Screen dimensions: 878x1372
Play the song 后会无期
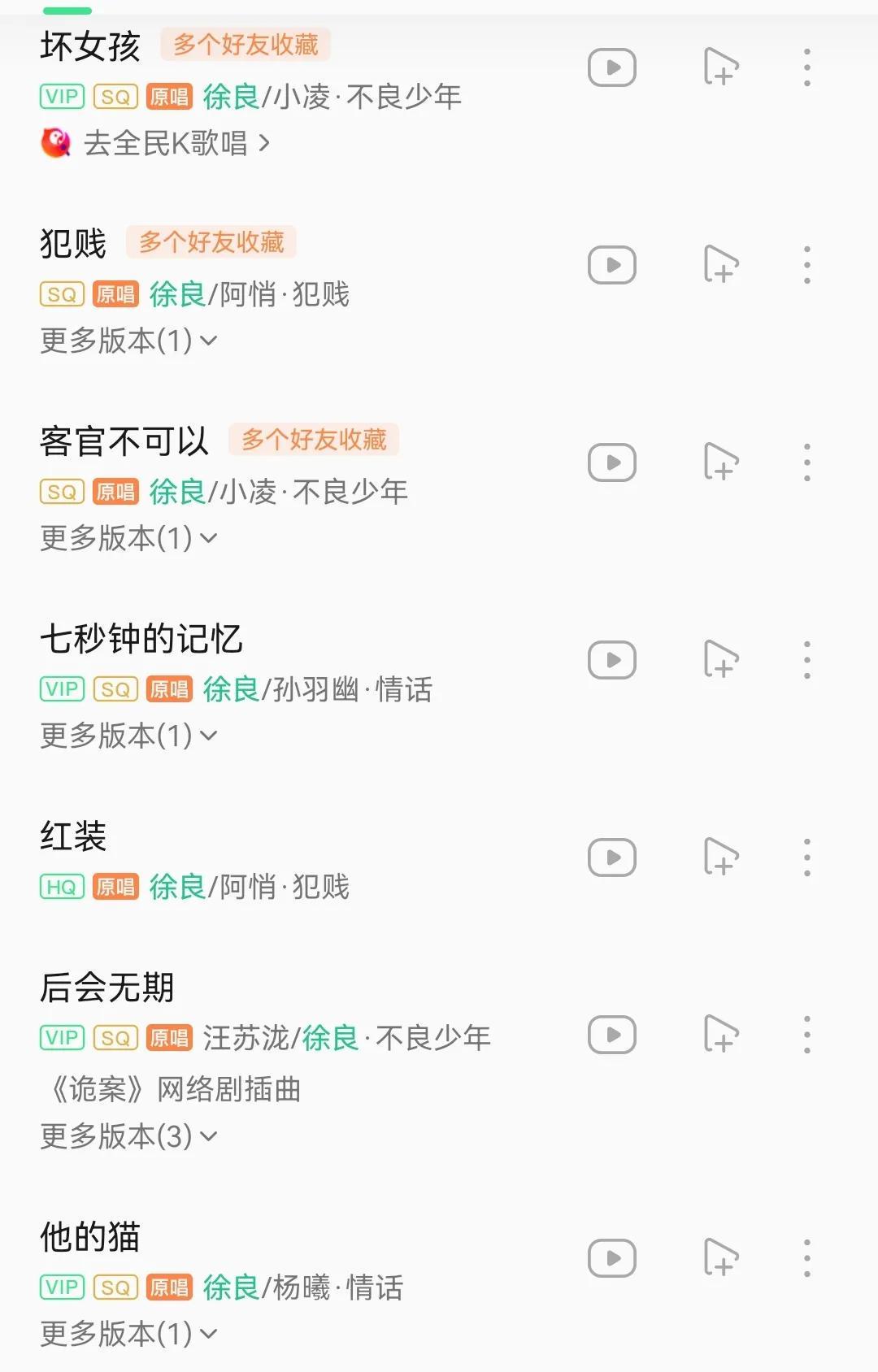(107, 988)
